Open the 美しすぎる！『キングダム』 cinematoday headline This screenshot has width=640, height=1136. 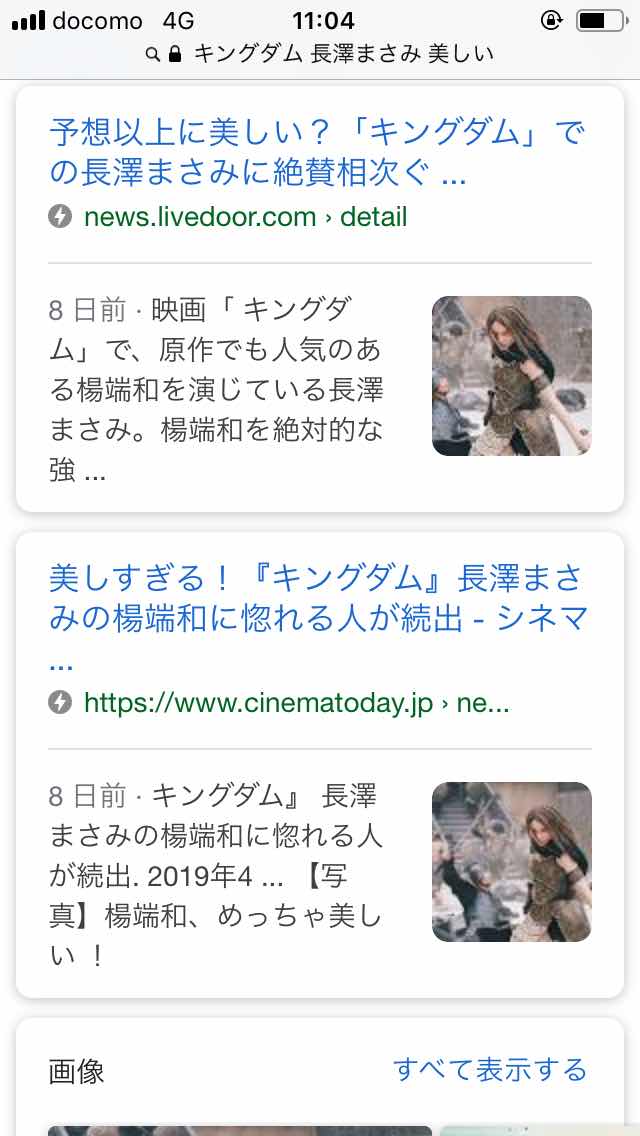(x=317, y=619)
